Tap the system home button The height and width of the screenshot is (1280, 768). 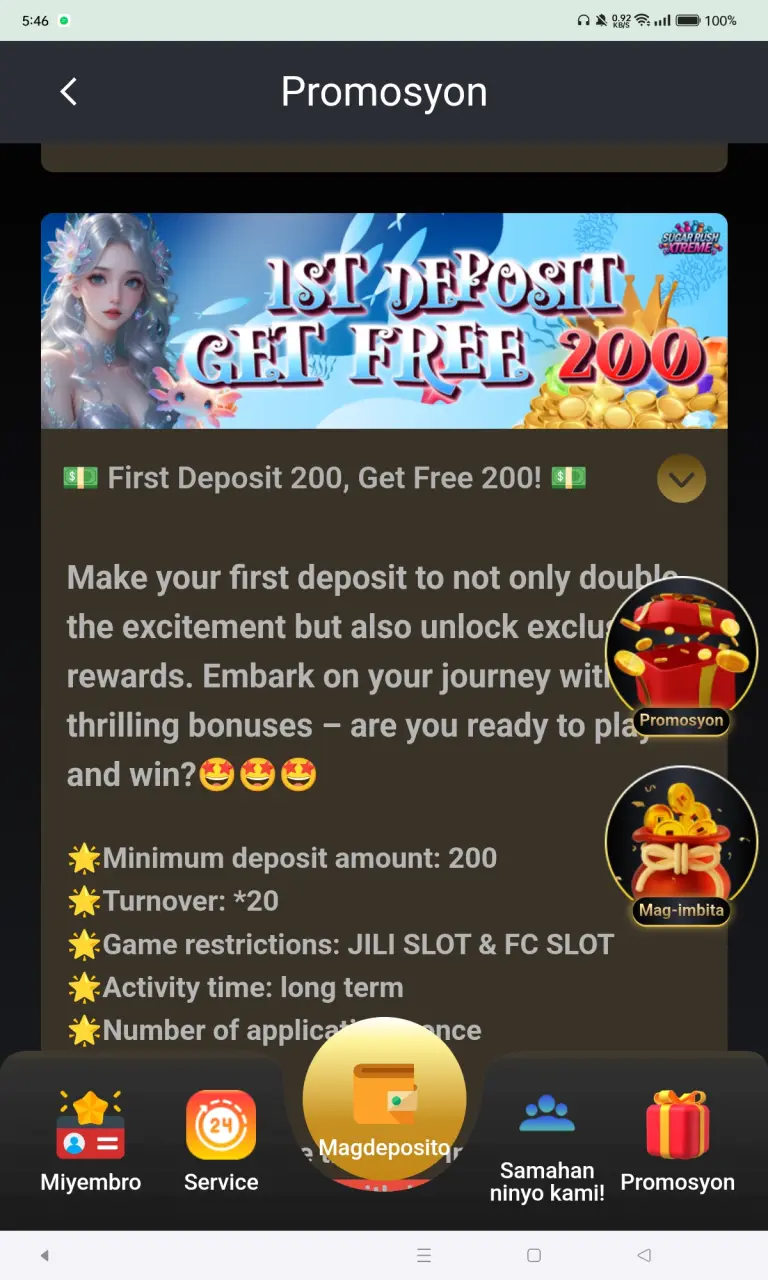tap(534, 1255)
